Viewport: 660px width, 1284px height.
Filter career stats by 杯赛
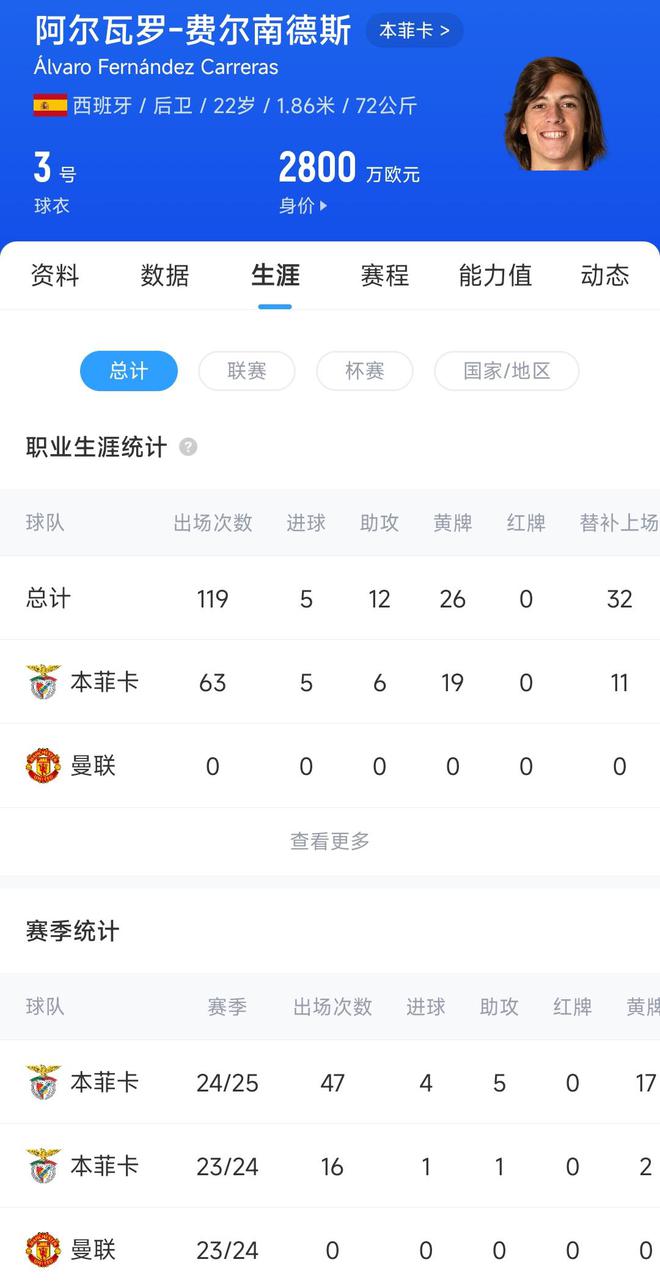pos(365,371)
